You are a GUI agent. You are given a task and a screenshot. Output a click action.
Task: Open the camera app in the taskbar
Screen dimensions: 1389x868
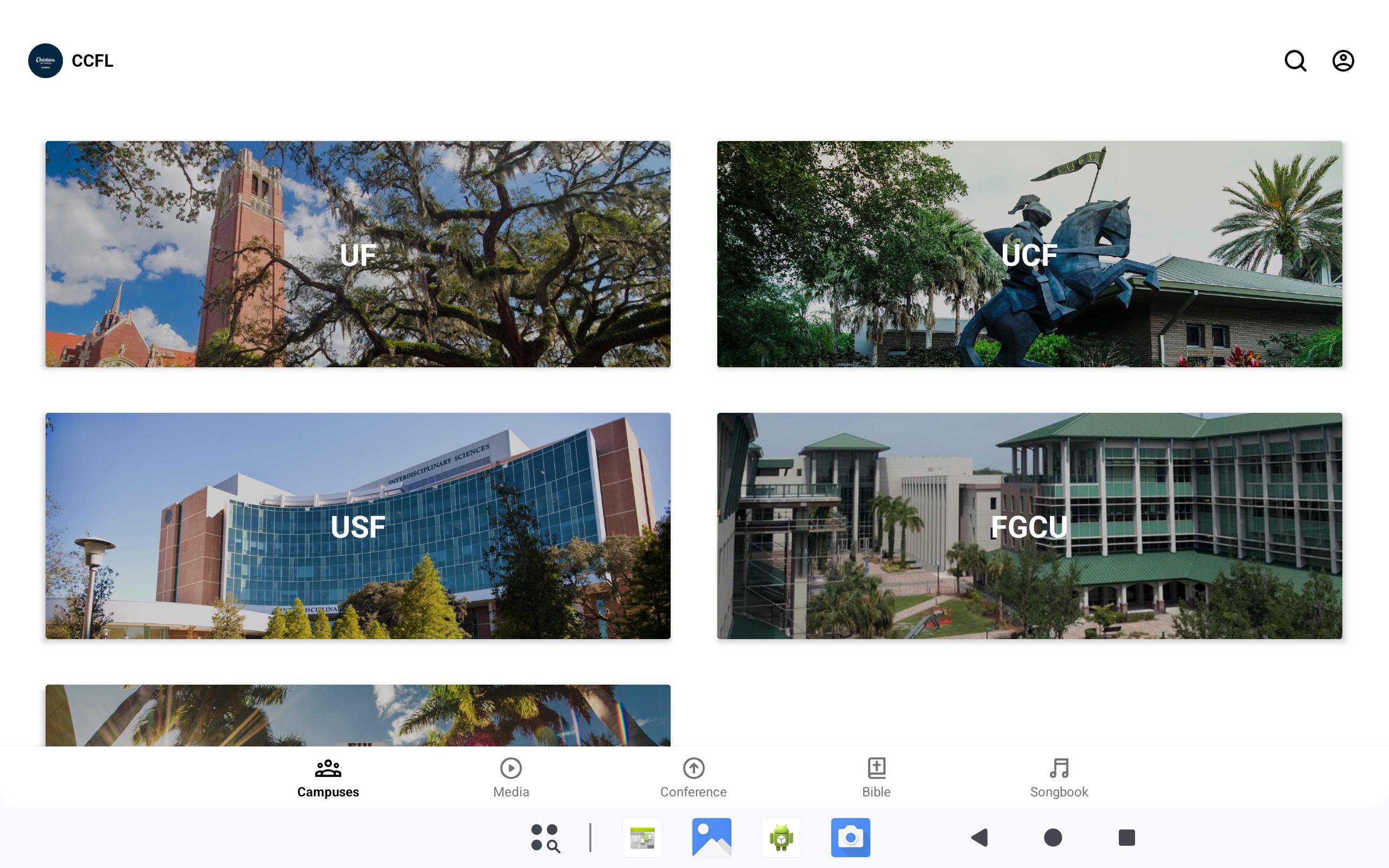coord(850,837)
